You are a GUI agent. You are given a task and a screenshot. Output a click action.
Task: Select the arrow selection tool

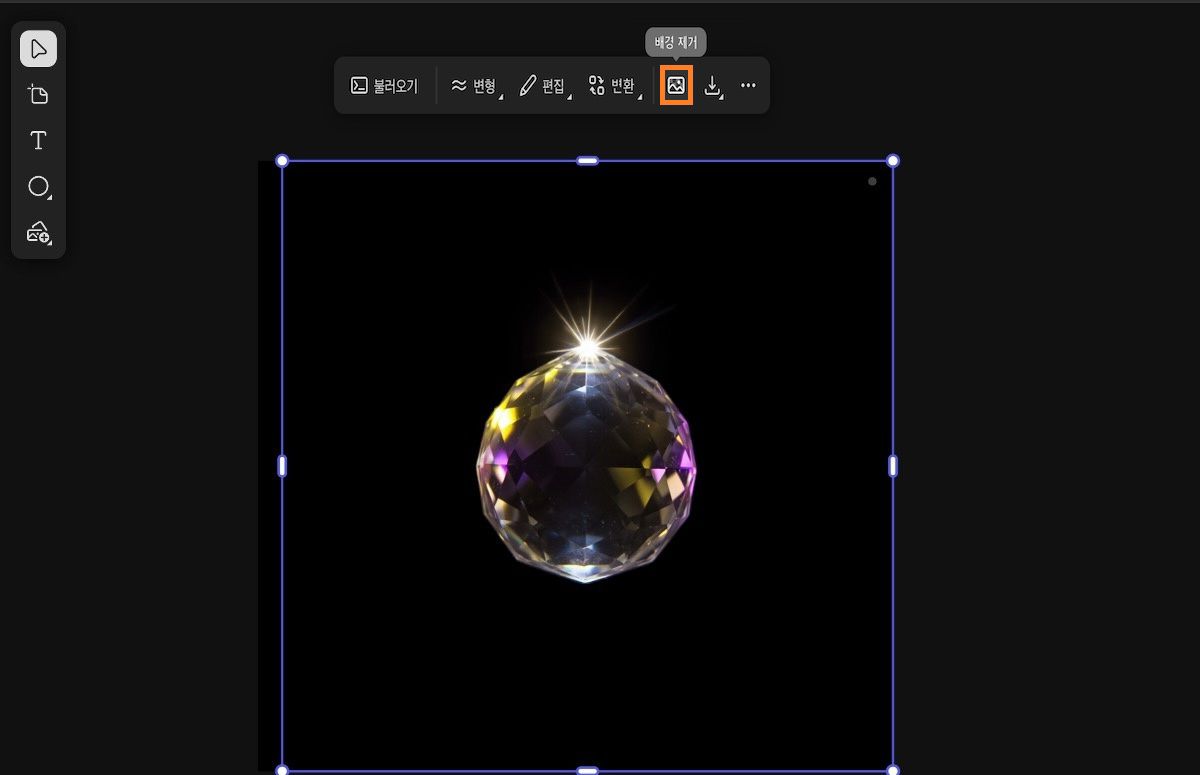38,49
